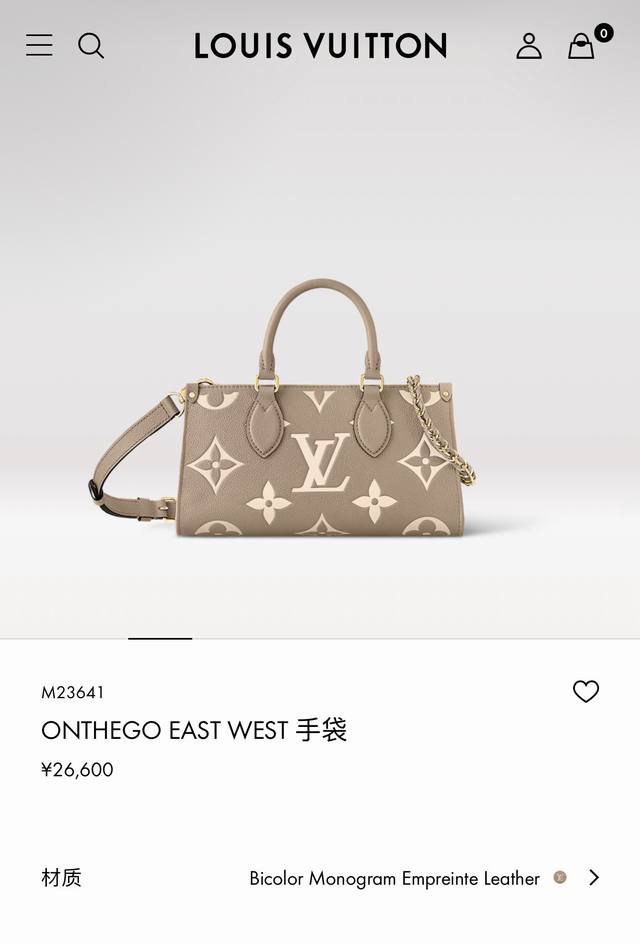The width and height of the screenshot is (640, 943).
Task: Open the account profile icon
Action: click(x=529, y=45)
